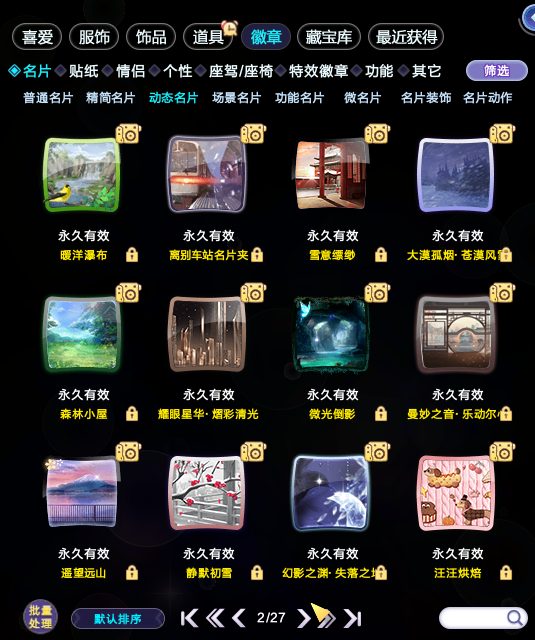Image resolution: width=535 pixels, height=640 pixels.
Task: Tap the lock icon beside 森林小屋
Action: coord(132,413)
